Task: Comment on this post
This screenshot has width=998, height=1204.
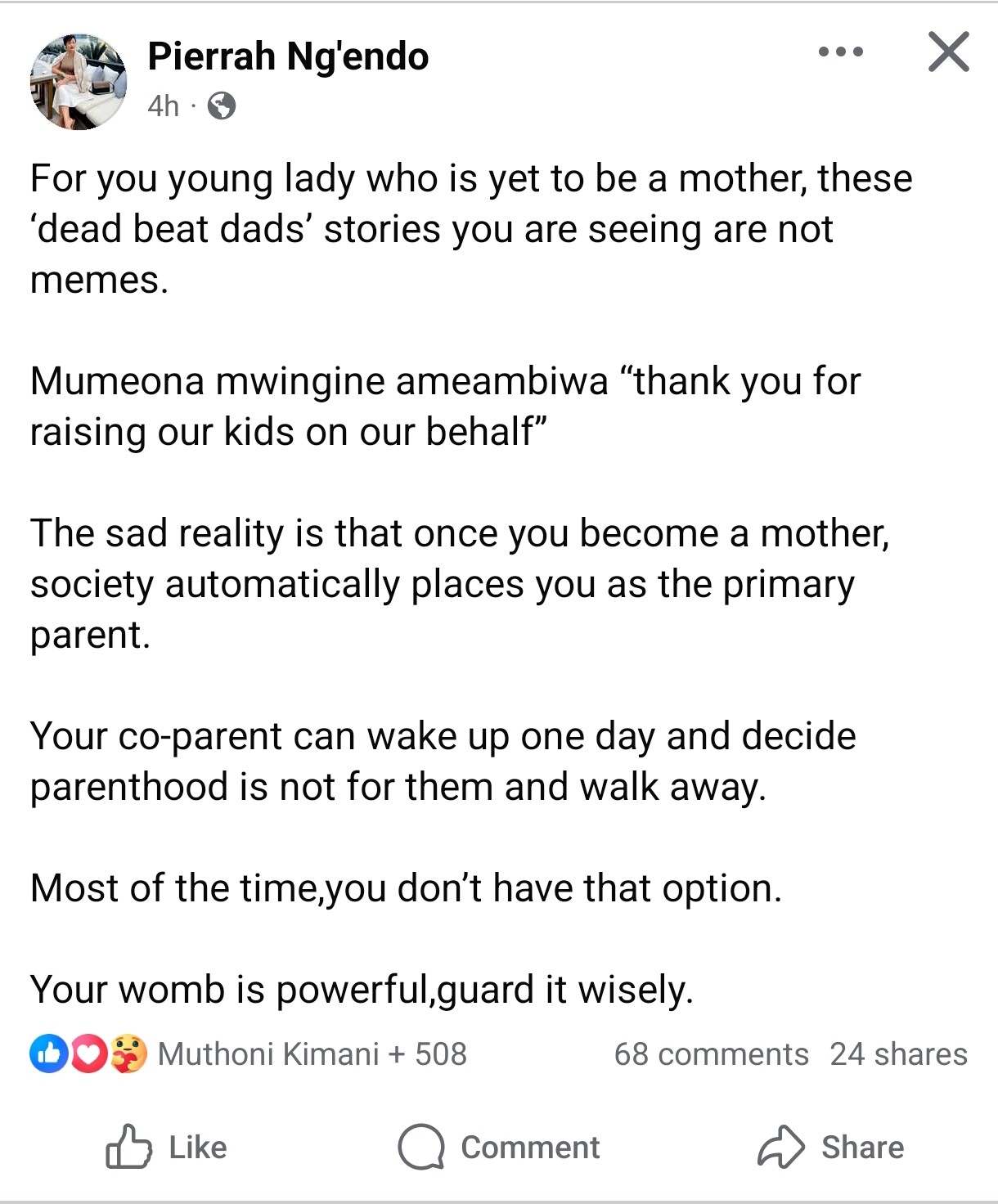Action: 499,1147
